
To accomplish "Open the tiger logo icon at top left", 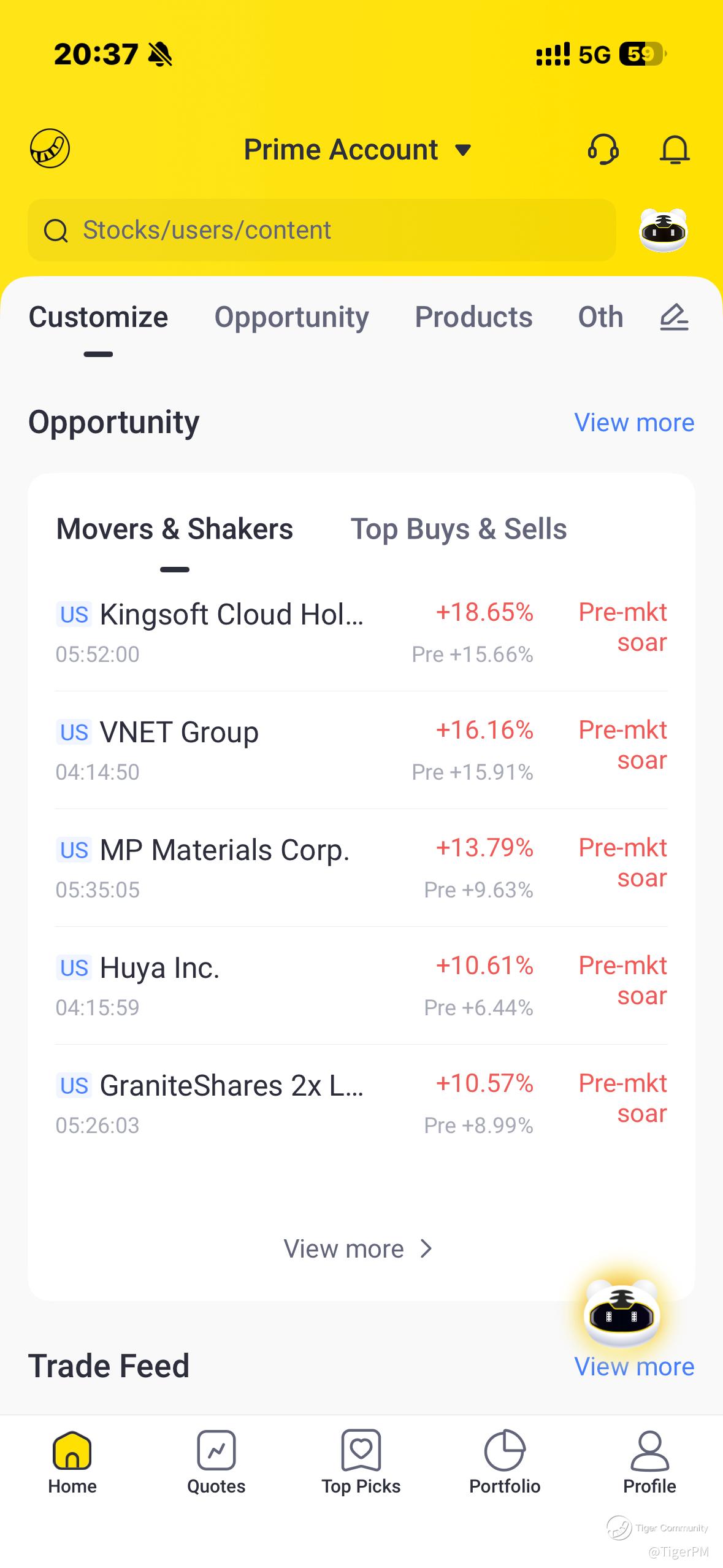I will click(50, 148).
